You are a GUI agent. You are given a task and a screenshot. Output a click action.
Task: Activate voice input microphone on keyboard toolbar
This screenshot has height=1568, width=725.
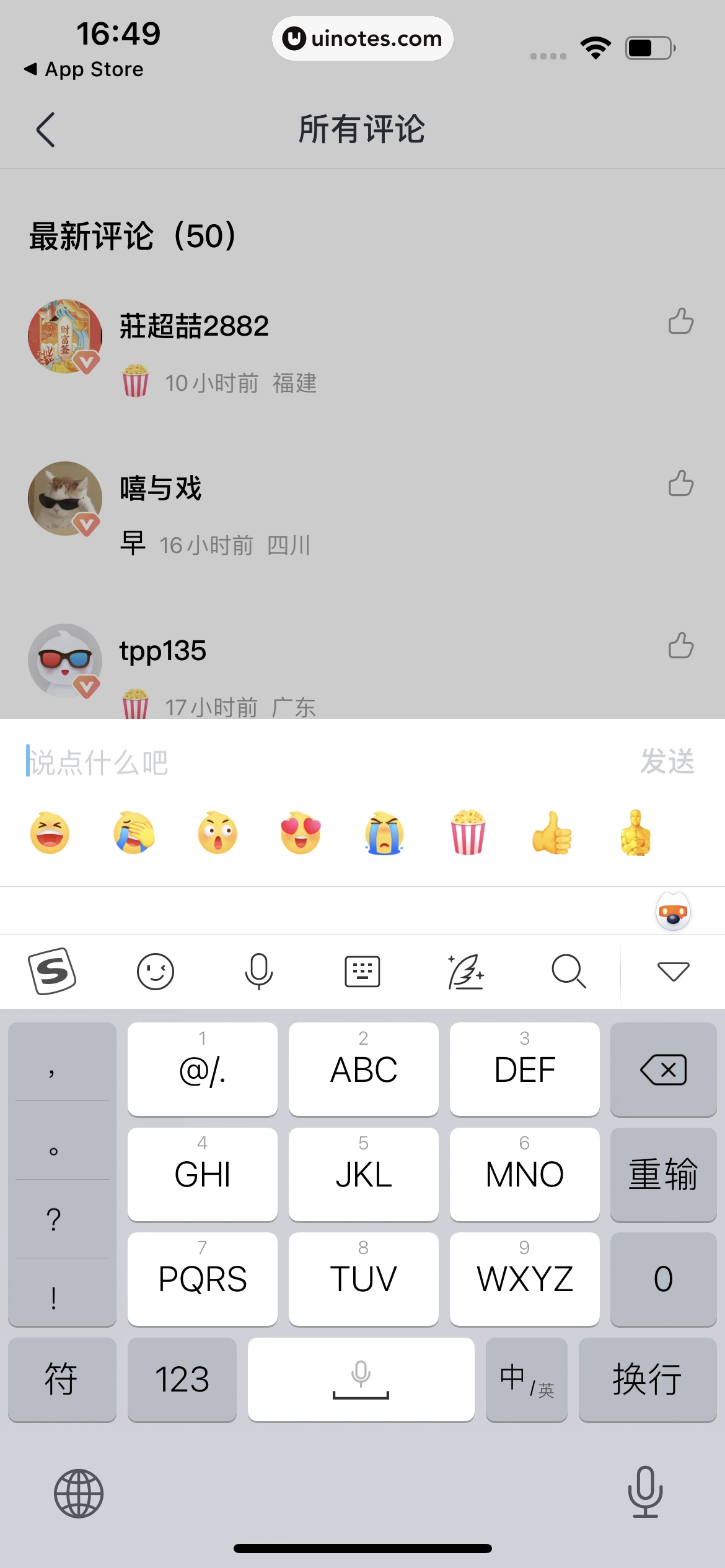point(259,971)
